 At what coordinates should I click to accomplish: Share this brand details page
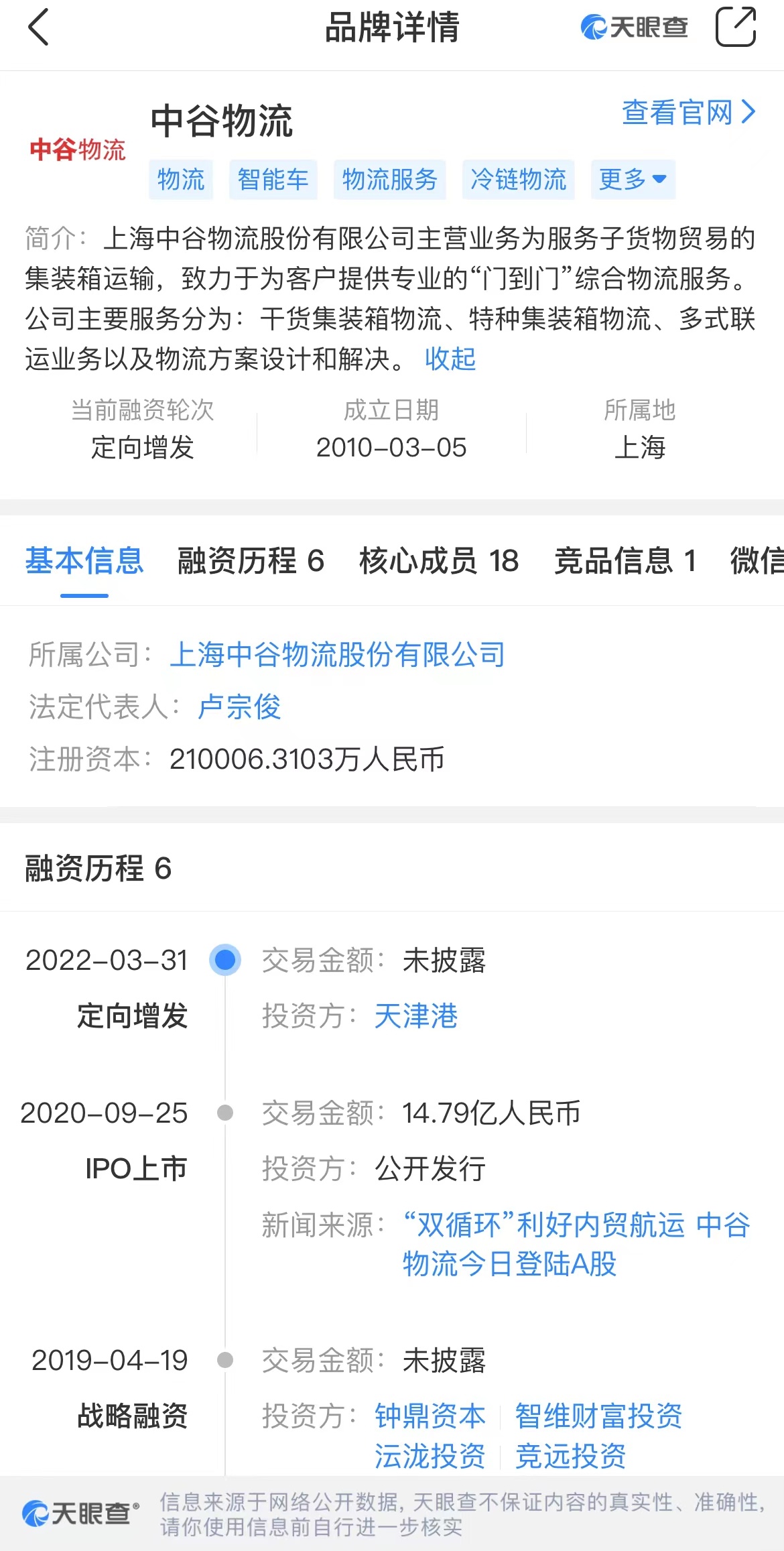735,27
